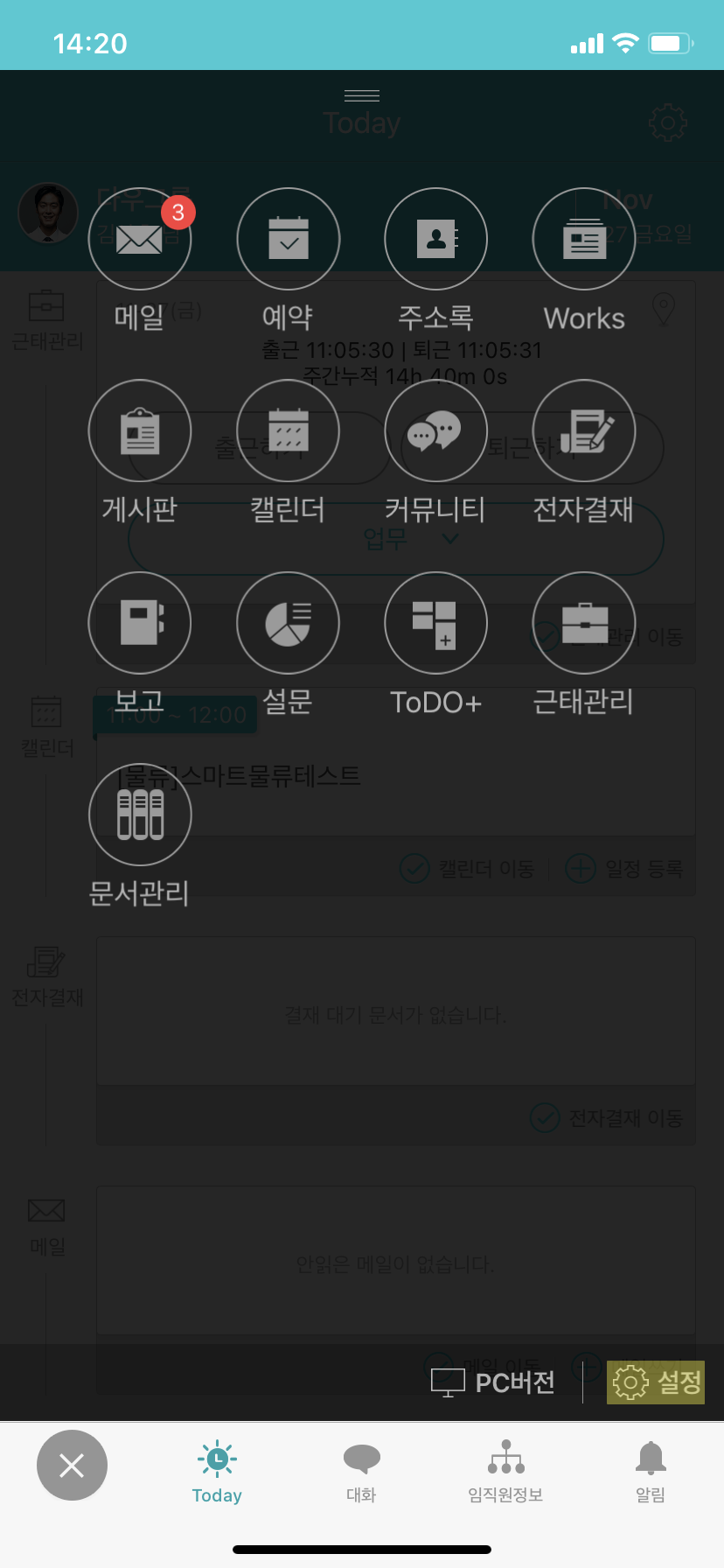Switch to PC버전 view
This screenshot has height=1568, width=724.
pos(494,1382)
